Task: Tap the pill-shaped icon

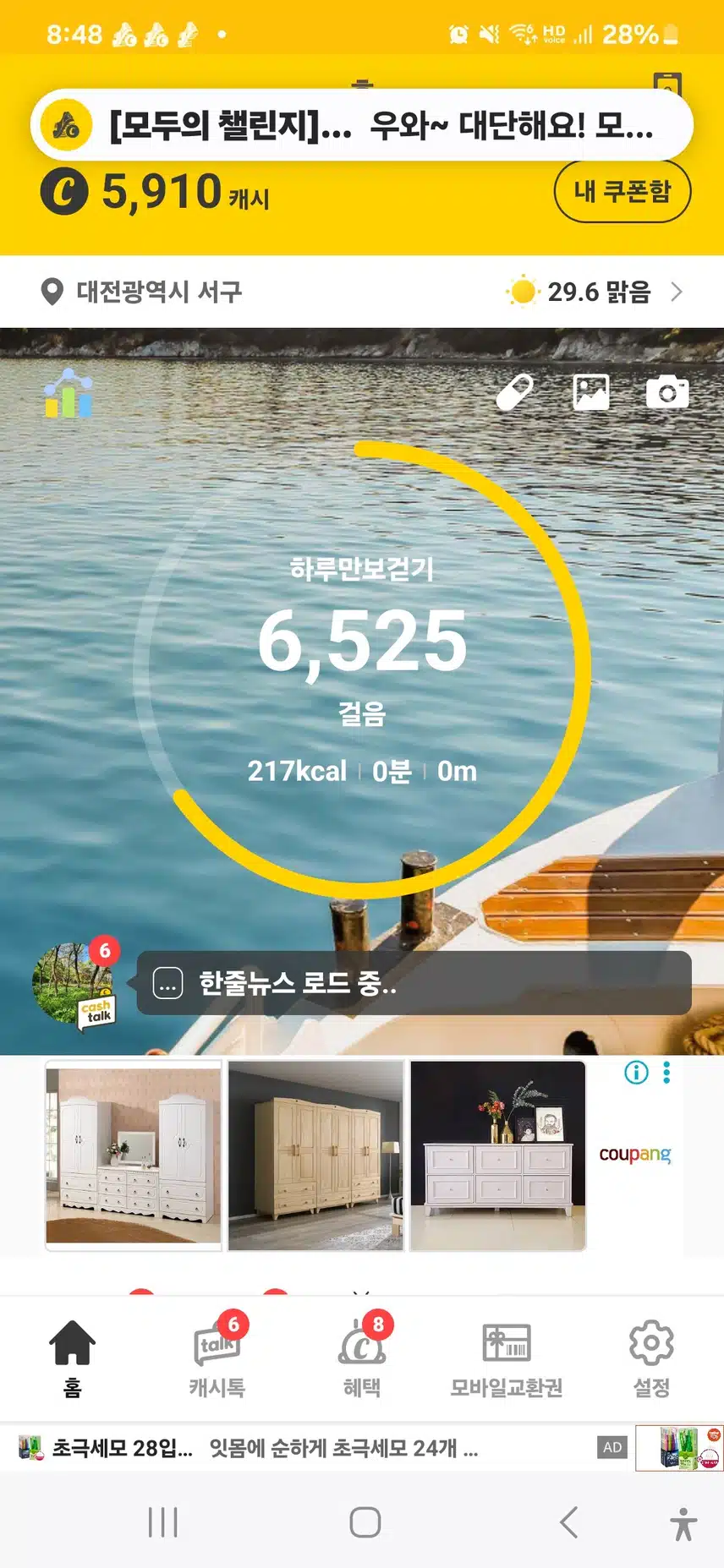Action: pyautogui.click(x=514, y=393)
